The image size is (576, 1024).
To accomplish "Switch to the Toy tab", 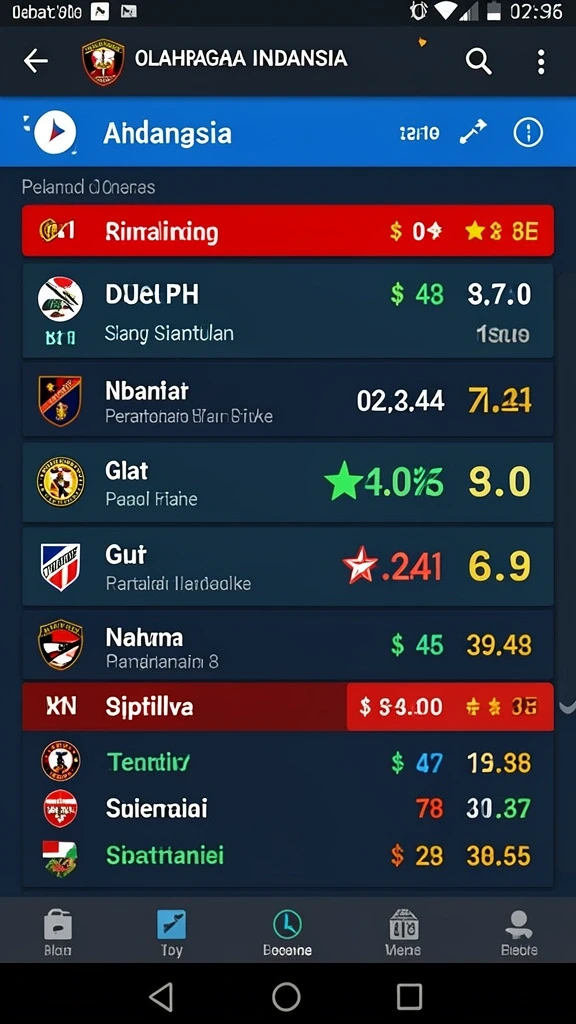I will click(x=172, y=933).
